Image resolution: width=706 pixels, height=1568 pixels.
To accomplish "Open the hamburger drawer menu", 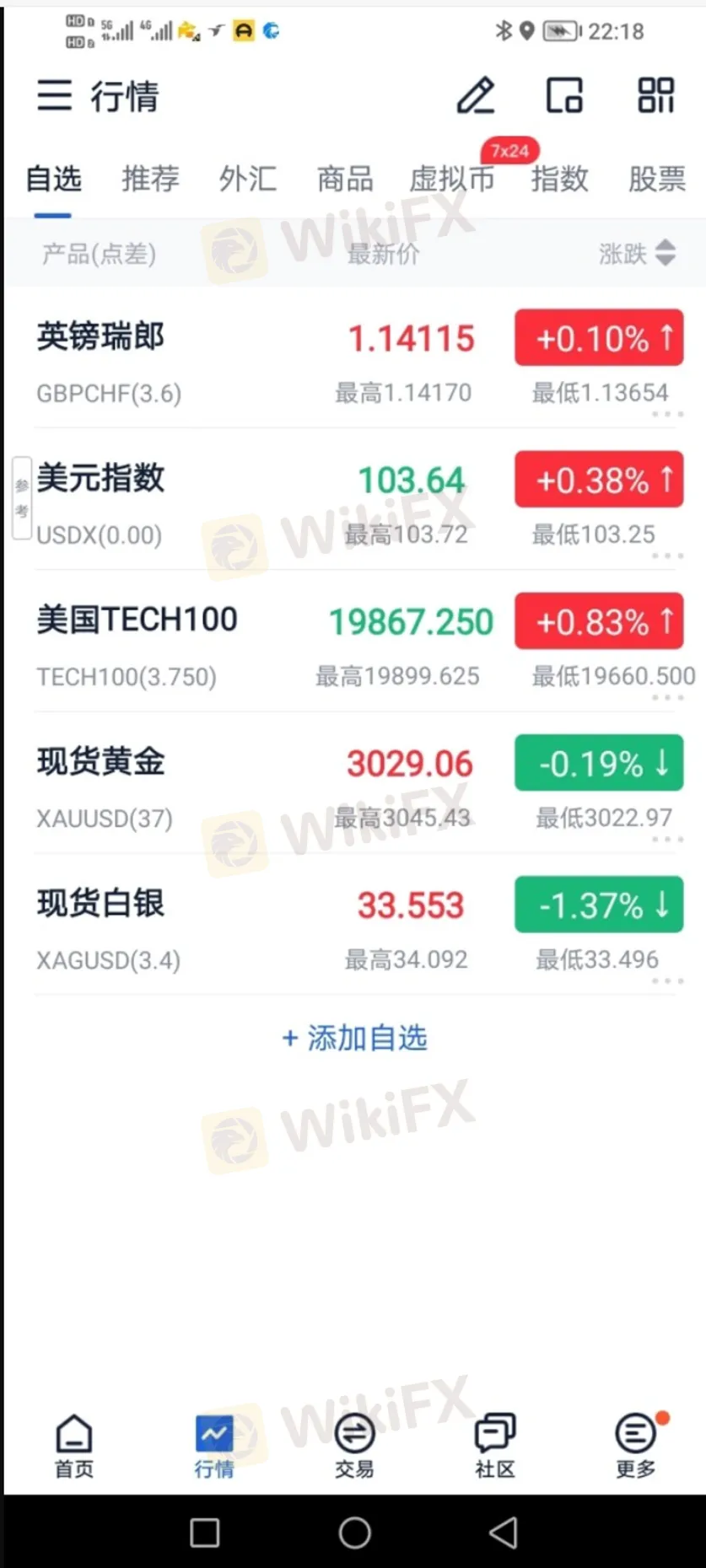I will (54, 95).
